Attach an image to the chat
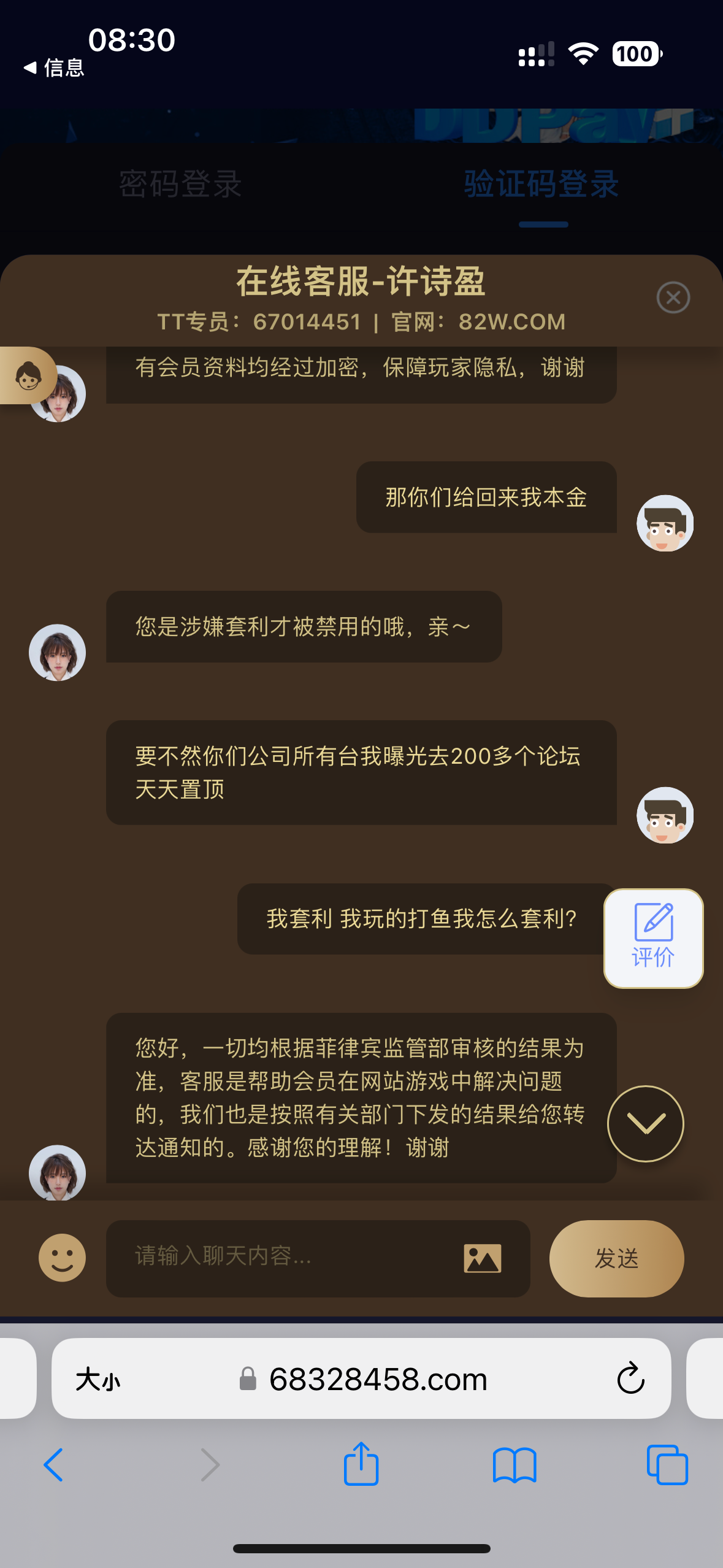The height and width of the screenshot is (1568, 723). pos(482,1259)
